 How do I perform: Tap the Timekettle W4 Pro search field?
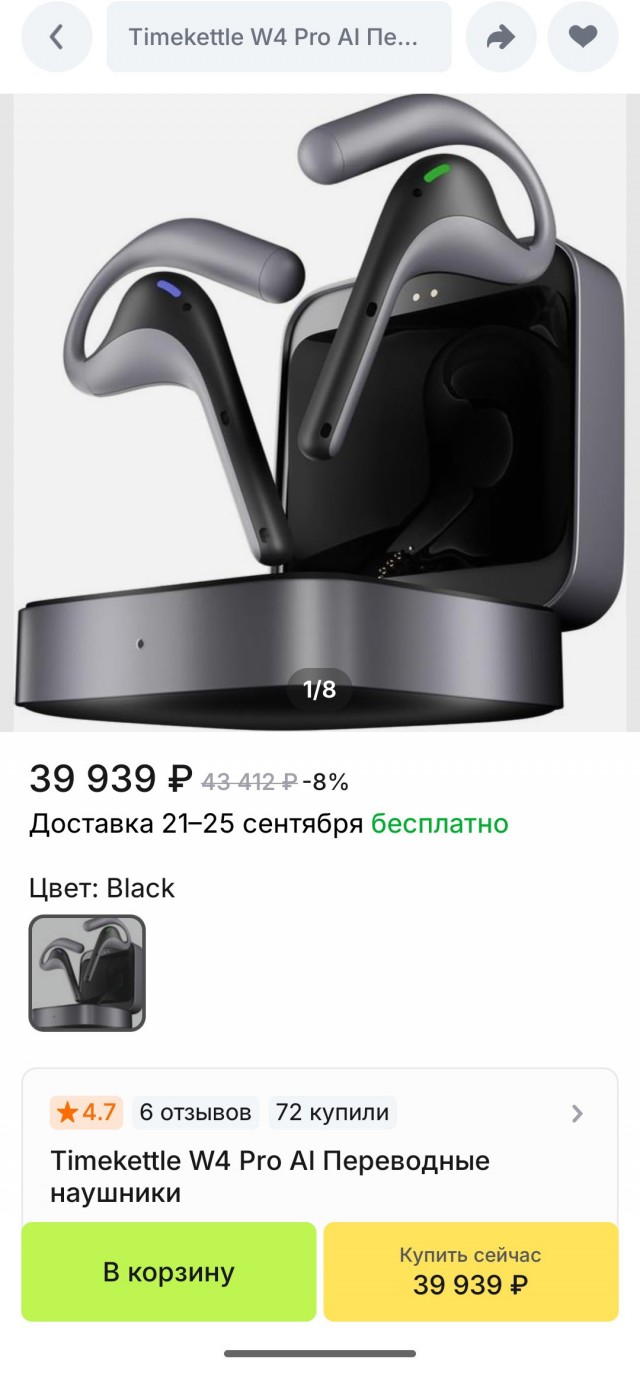[279, 38]
